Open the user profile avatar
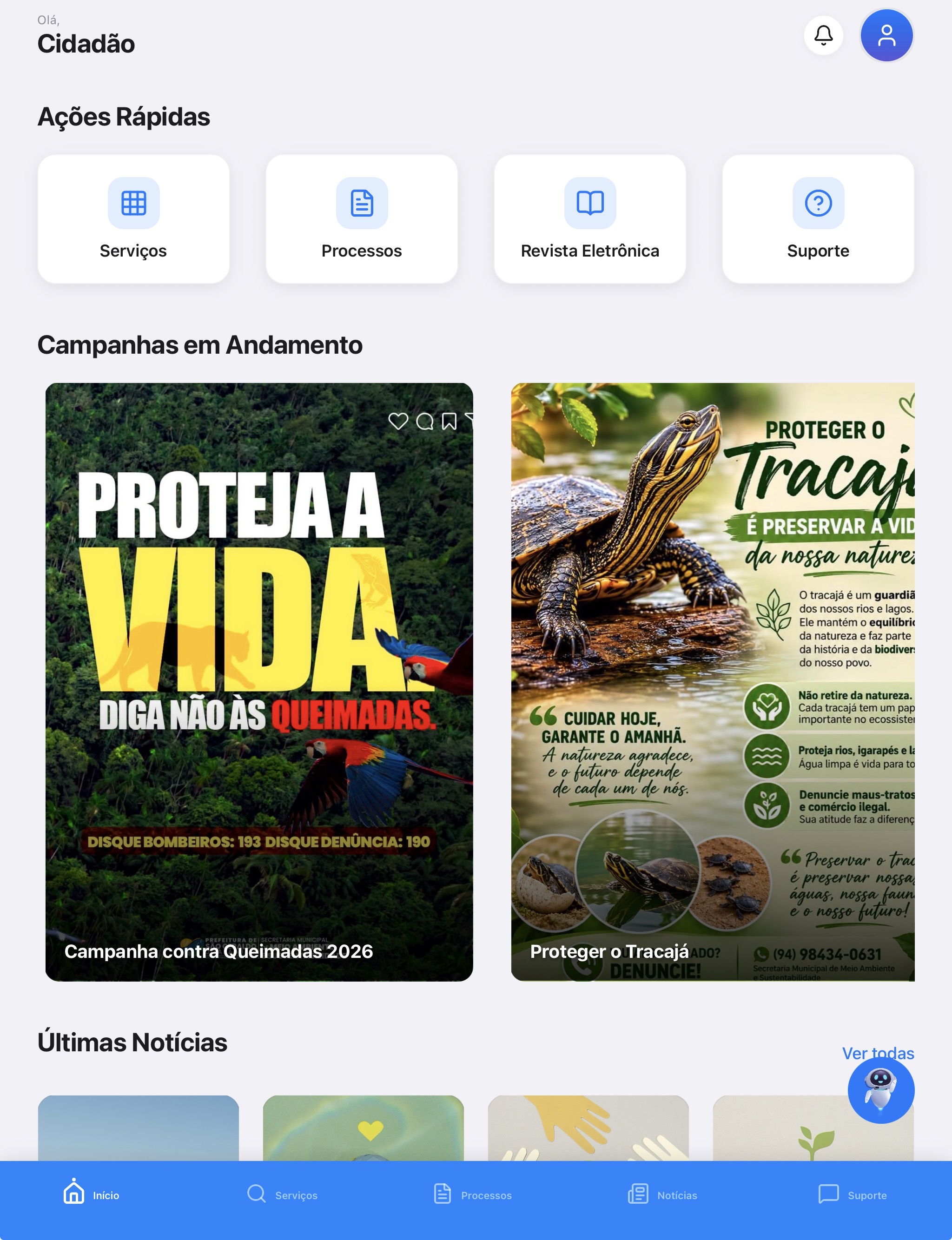 click(886, 35)
